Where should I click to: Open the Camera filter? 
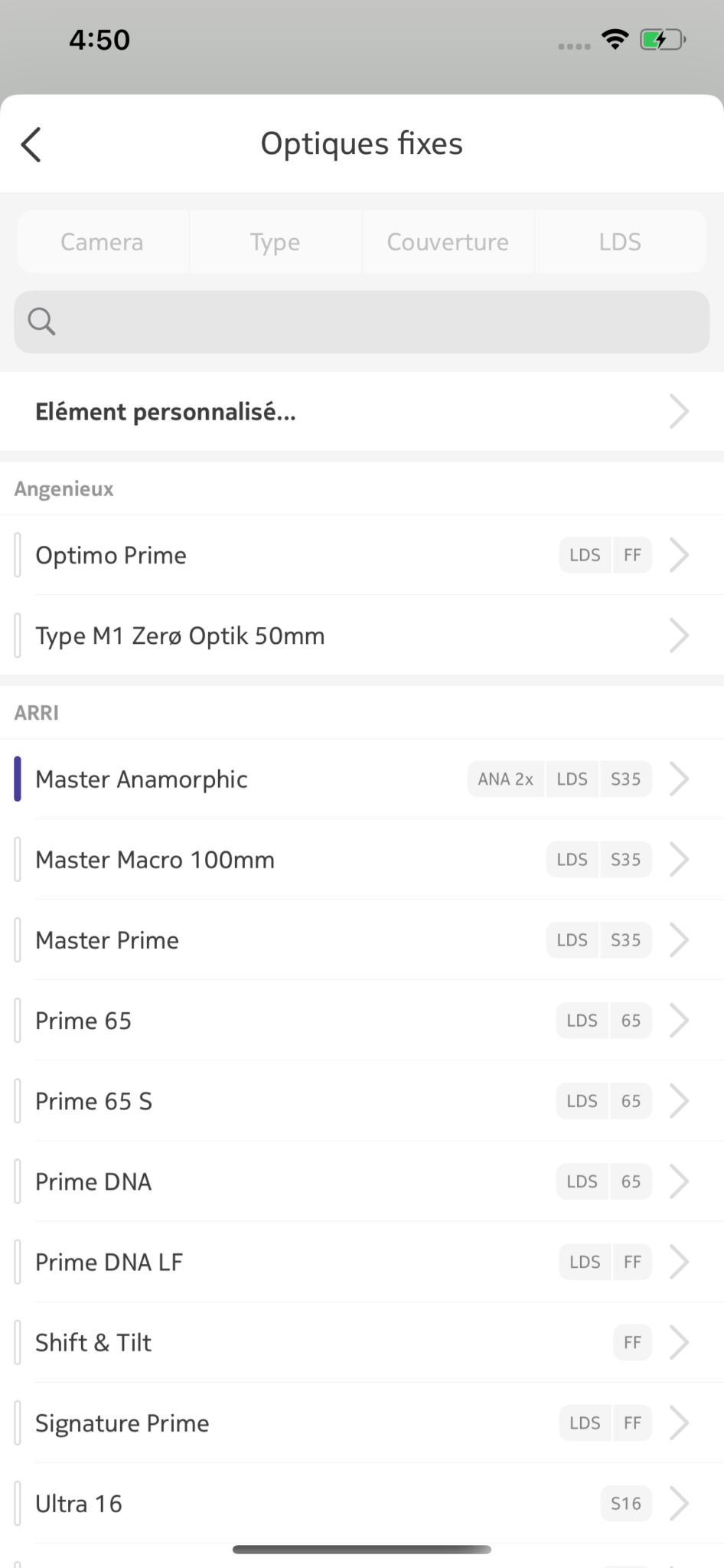pyautogui.click(x=103, y=242)
